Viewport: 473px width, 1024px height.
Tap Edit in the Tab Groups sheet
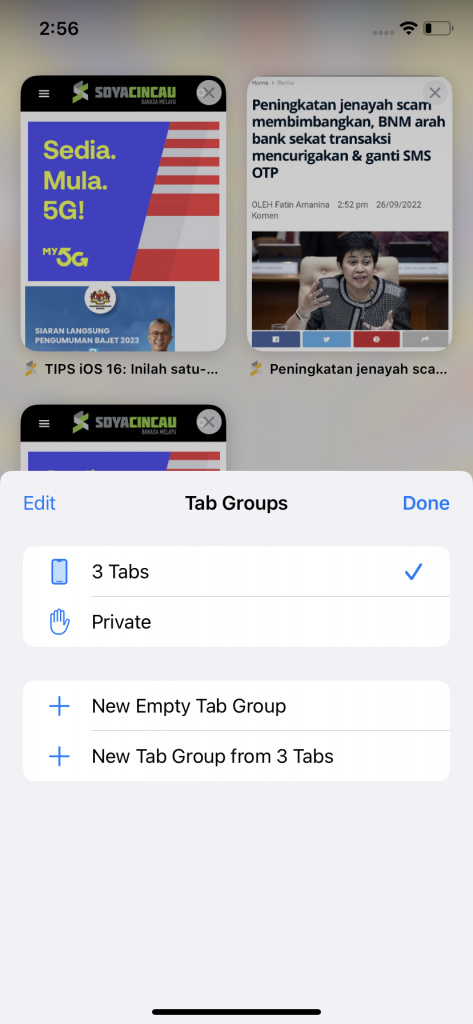point(39,503)
